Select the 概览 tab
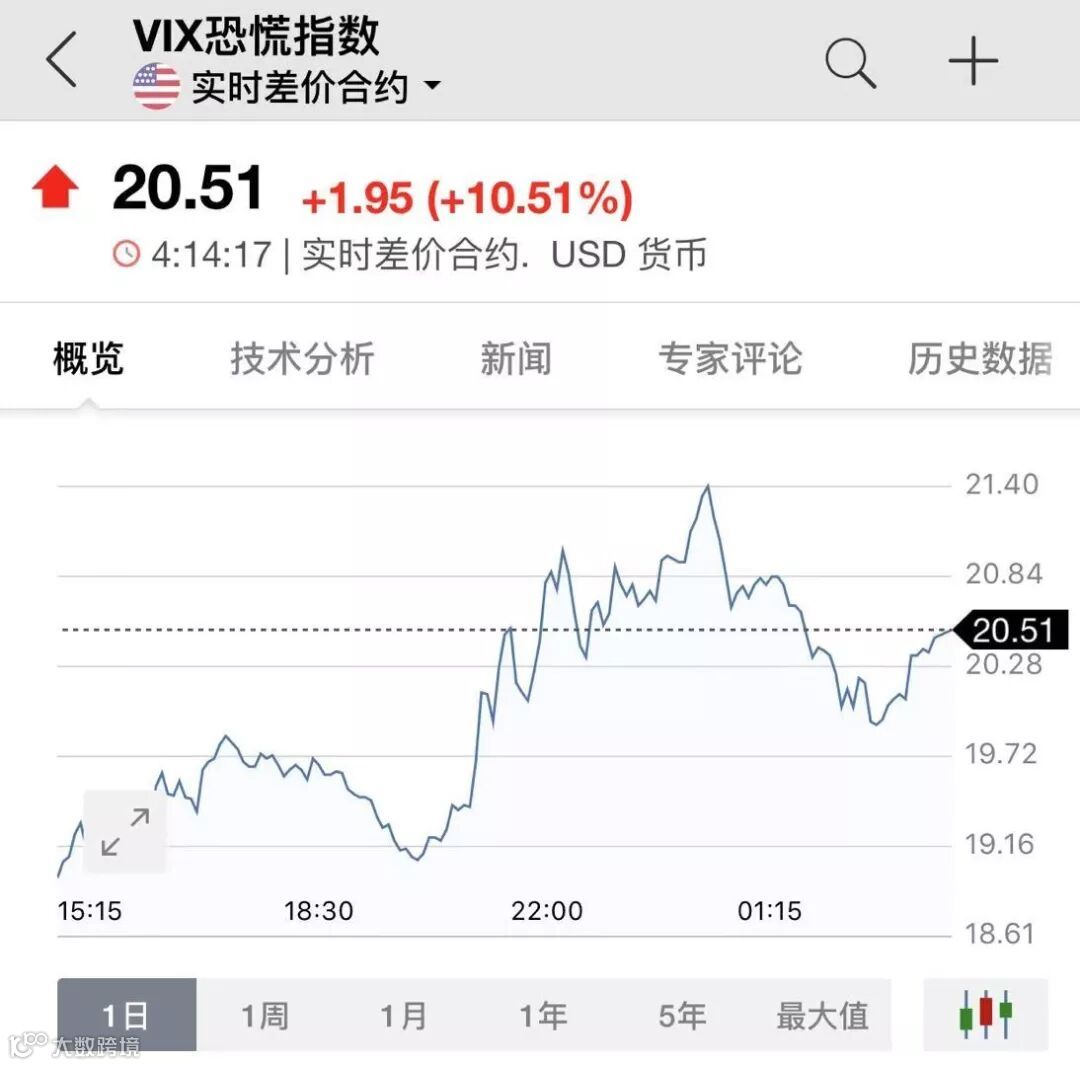Image resolution: width=1080 pixels, height=1066 pixels. [88, 358]
